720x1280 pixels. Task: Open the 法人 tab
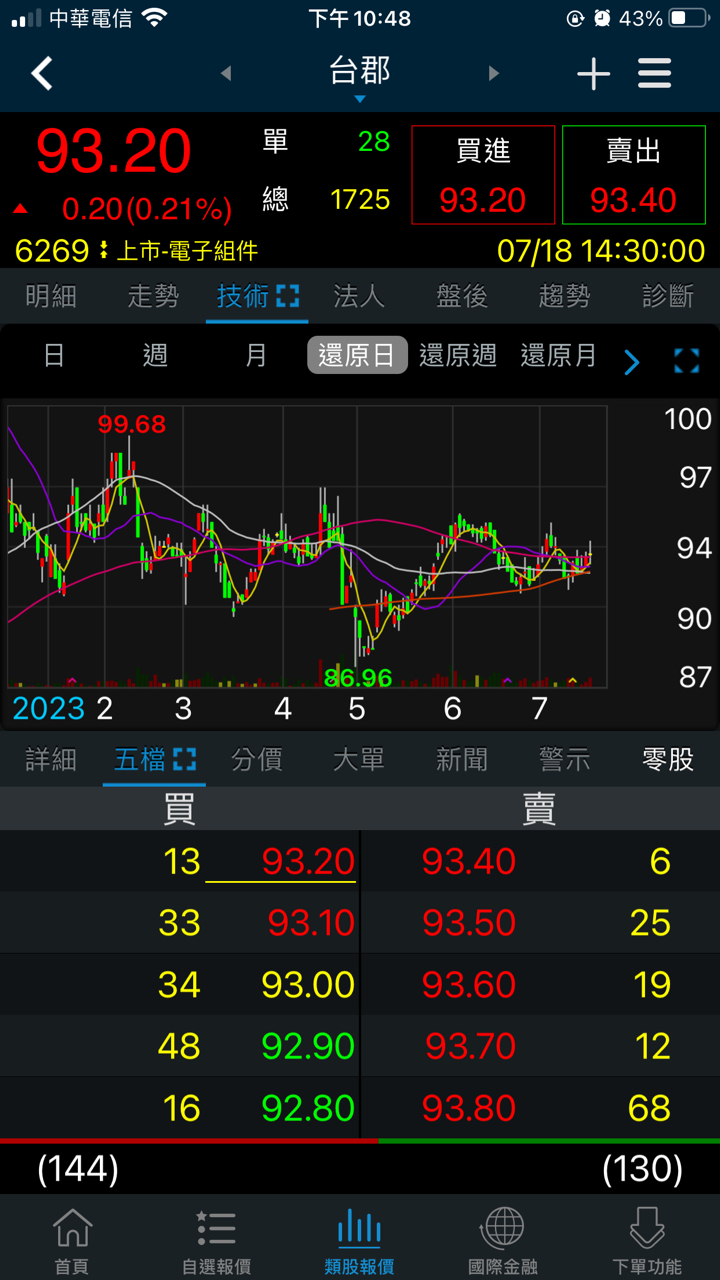coord(359,296)
